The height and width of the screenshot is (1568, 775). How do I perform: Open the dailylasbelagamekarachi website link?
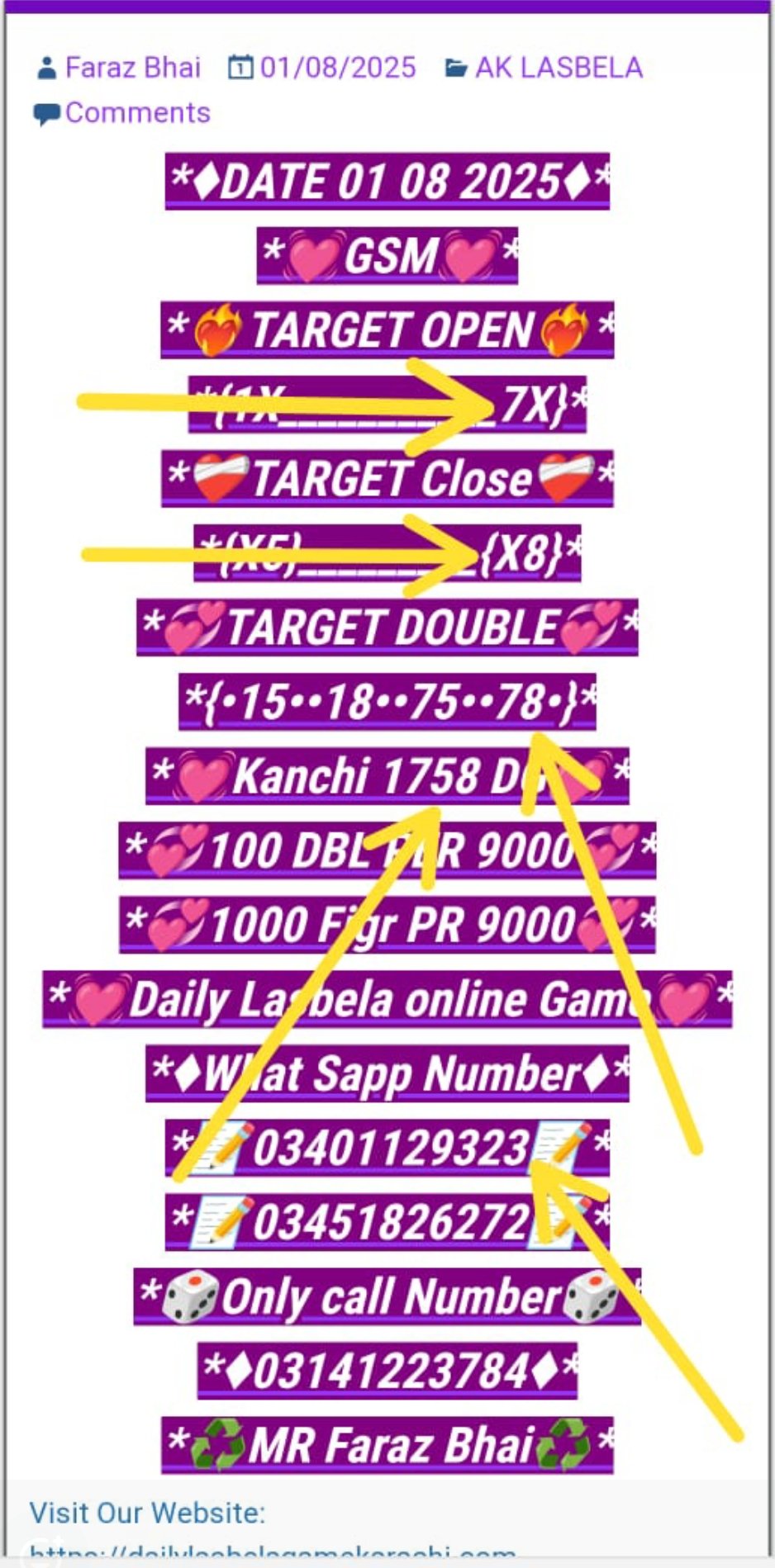pos(273,1556)
